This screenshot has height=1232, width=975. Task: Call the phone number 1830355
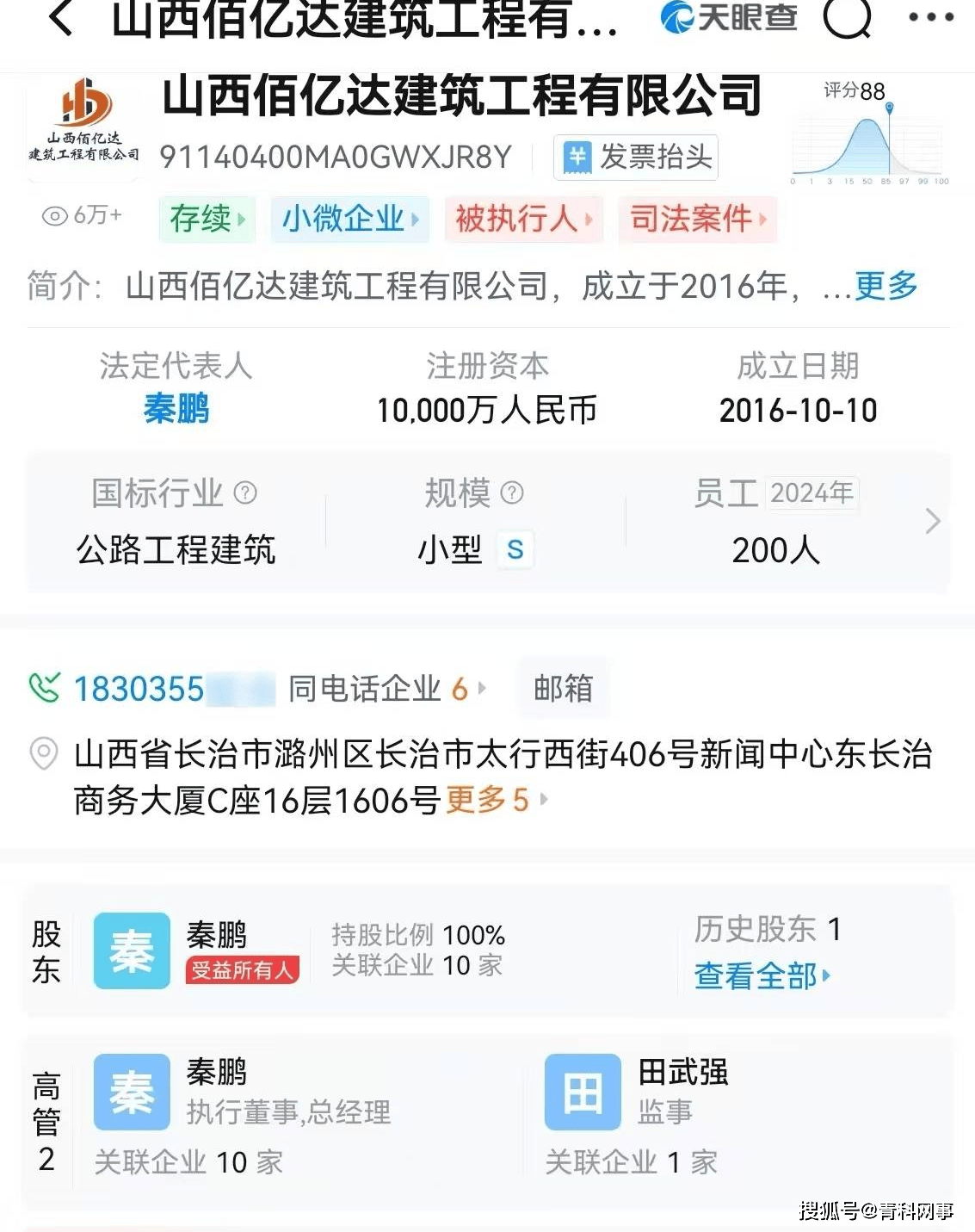(x=138, y=689)
